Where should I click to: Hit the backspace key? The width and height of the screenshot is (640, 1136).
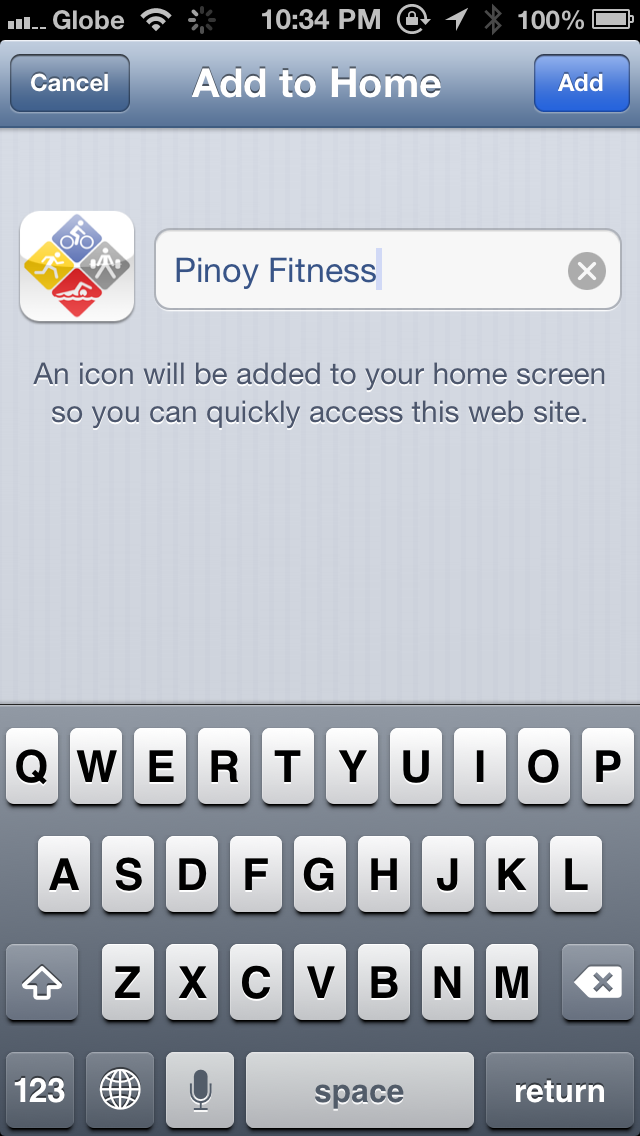597,984
